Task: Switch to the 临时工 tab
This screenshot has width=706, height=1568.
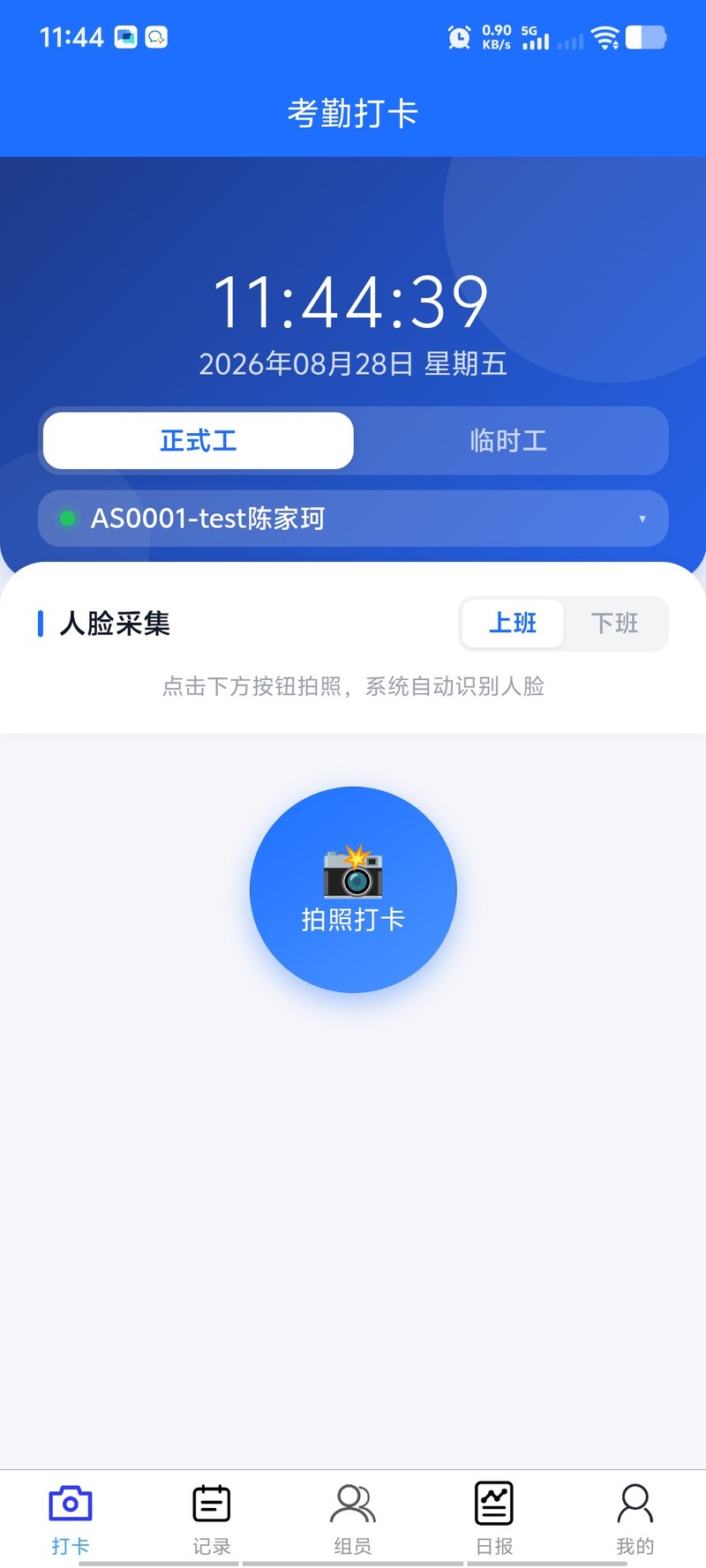Action: tap(508, 440)
